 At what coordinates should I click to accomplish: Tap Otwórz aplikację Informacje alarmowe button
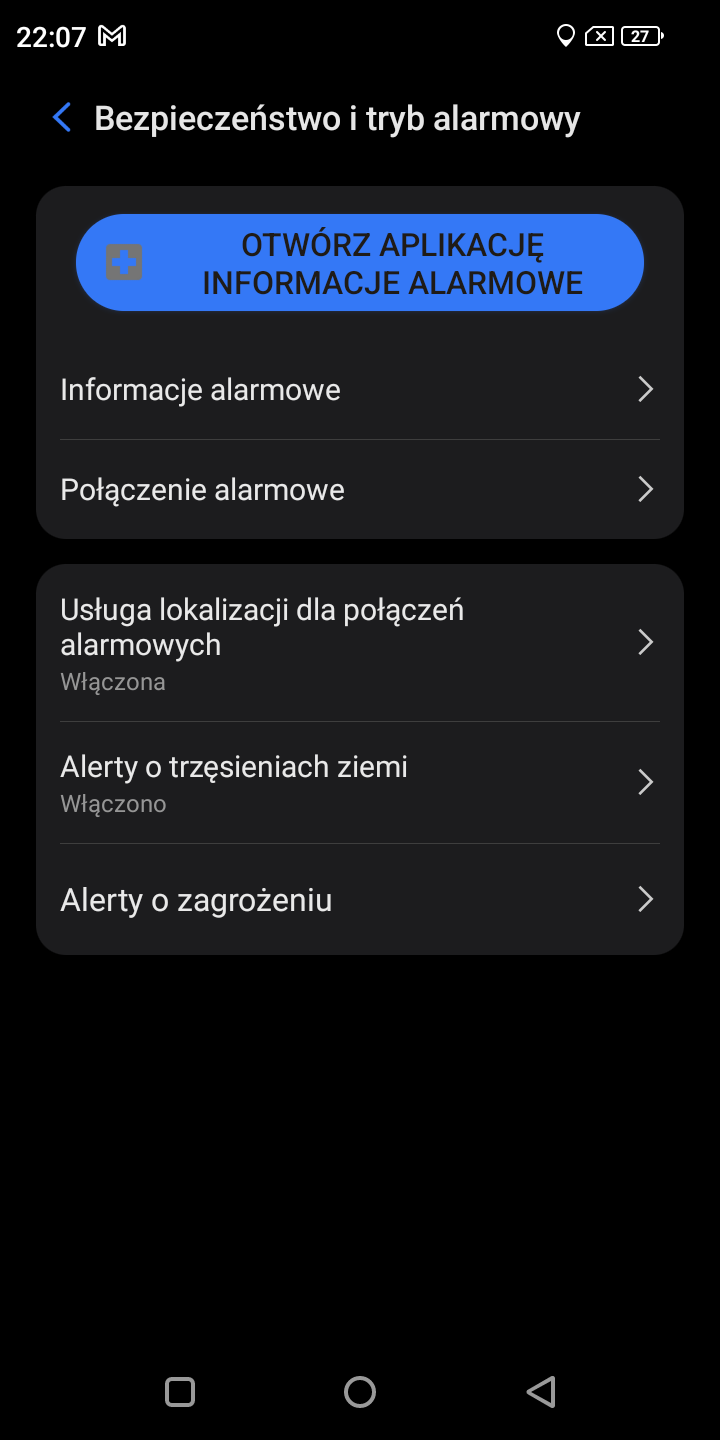pyautogui.click(x=360, y=263)
